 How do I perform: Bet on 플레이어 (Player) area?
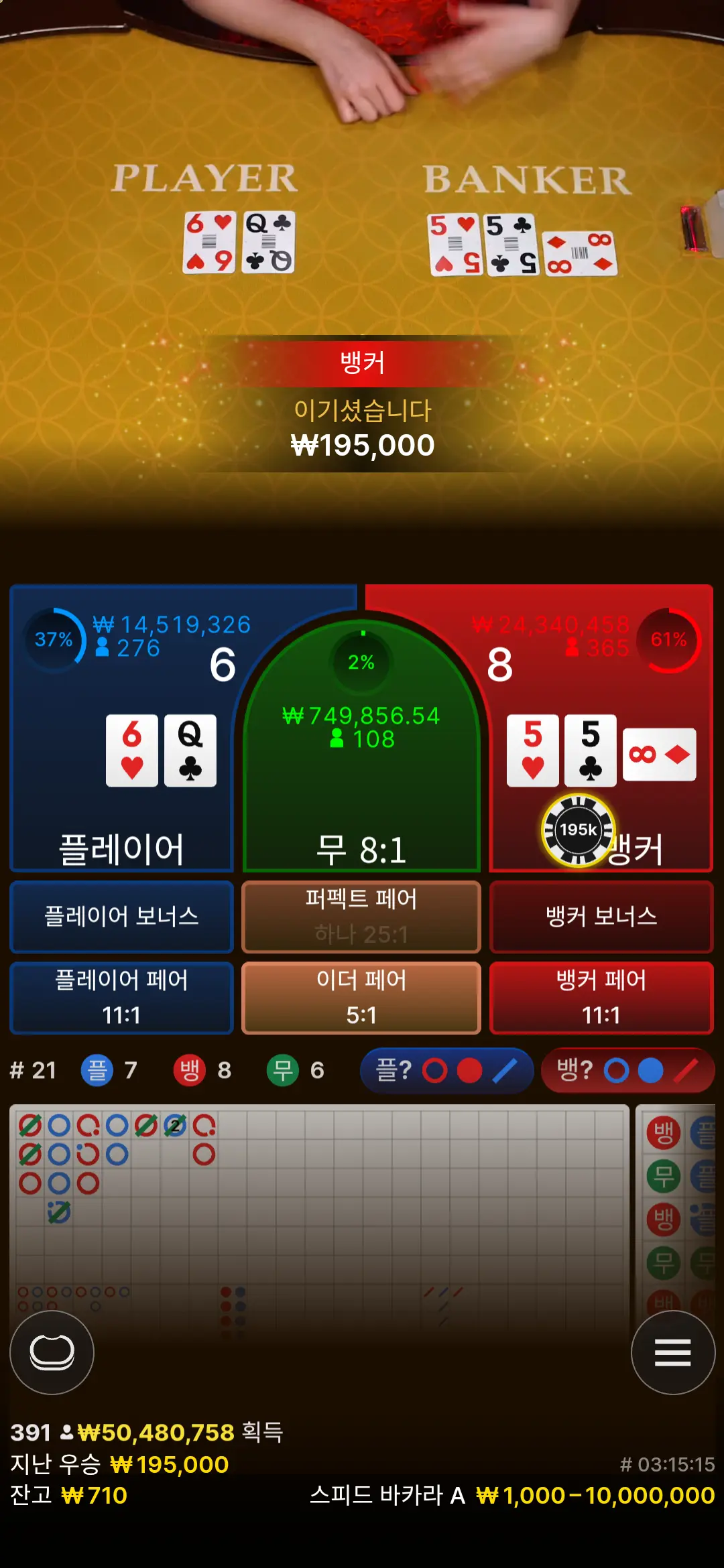tap(121, 728)
